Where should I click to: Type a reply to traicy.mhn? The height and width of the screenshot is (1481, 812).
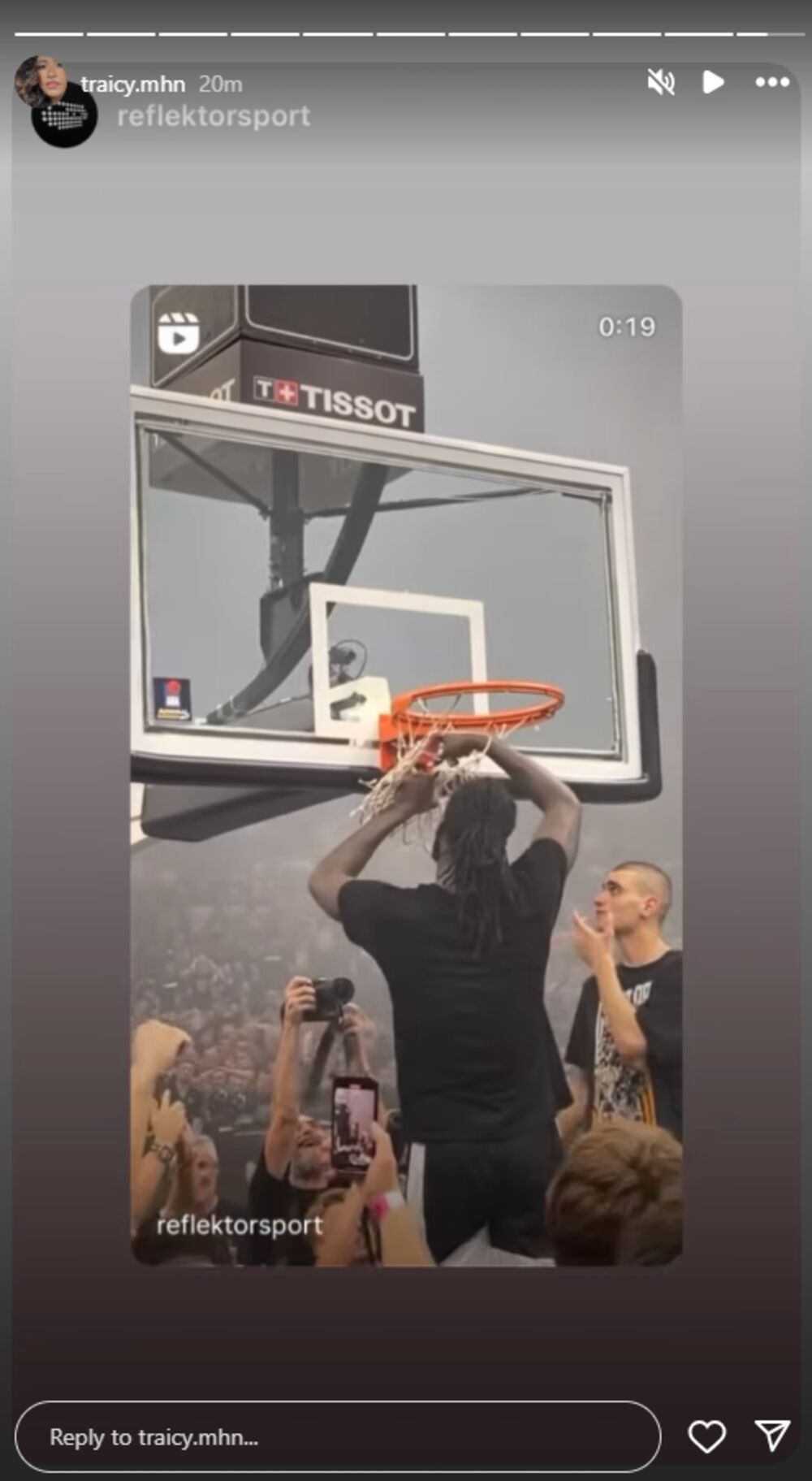(x=337, y=1436)
